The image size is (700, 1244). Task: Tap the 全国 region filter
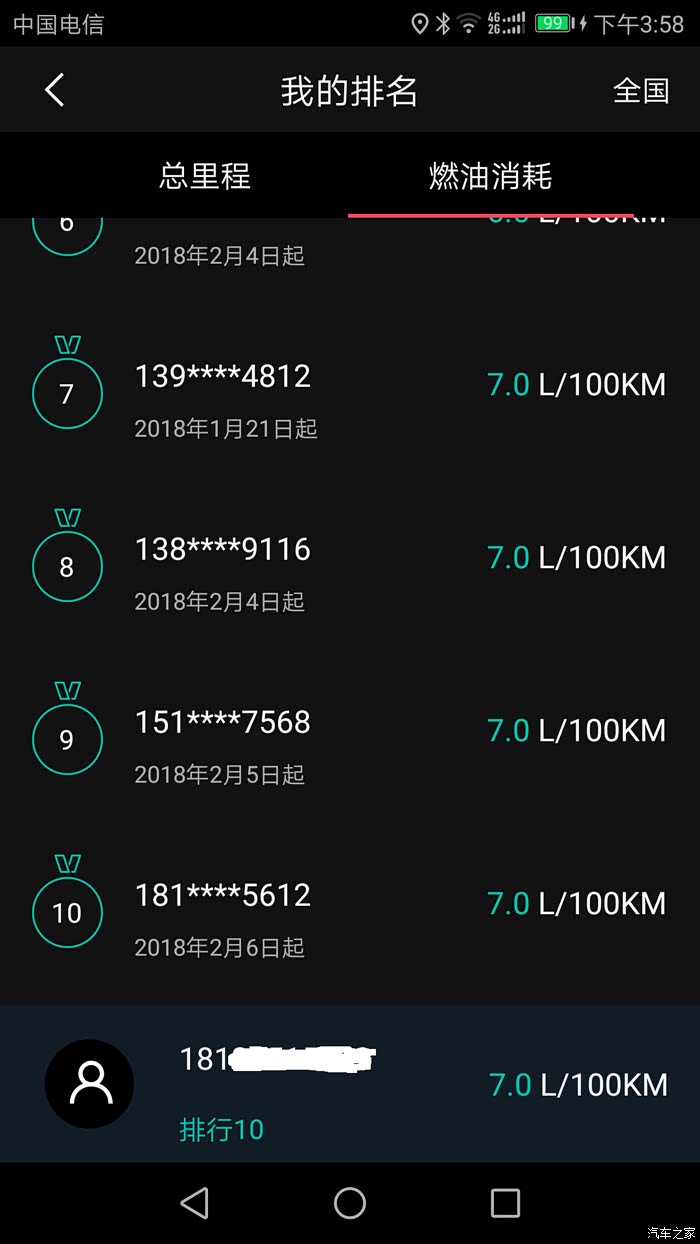[x=640, y=90]
